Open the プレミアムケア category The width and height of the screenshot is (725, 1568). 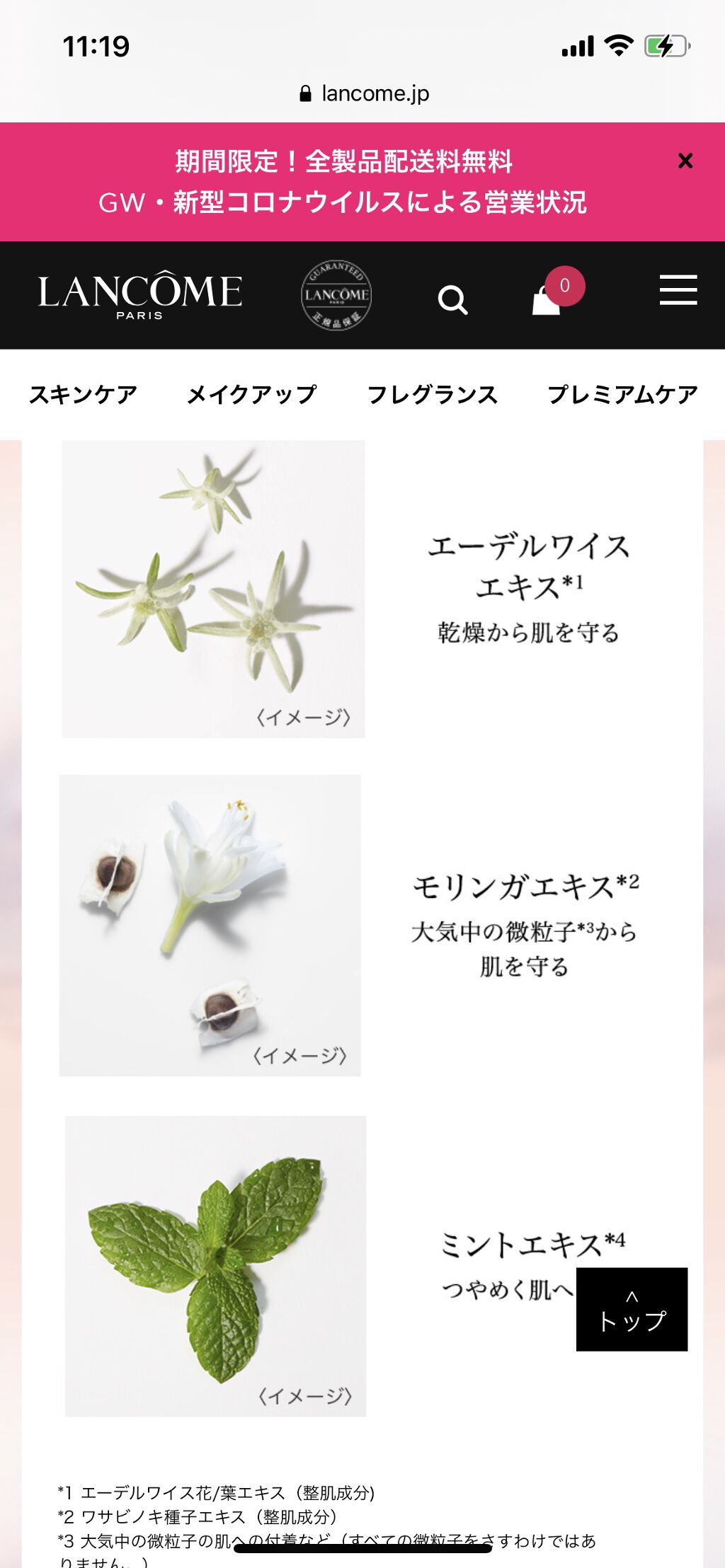click(622, 394)
